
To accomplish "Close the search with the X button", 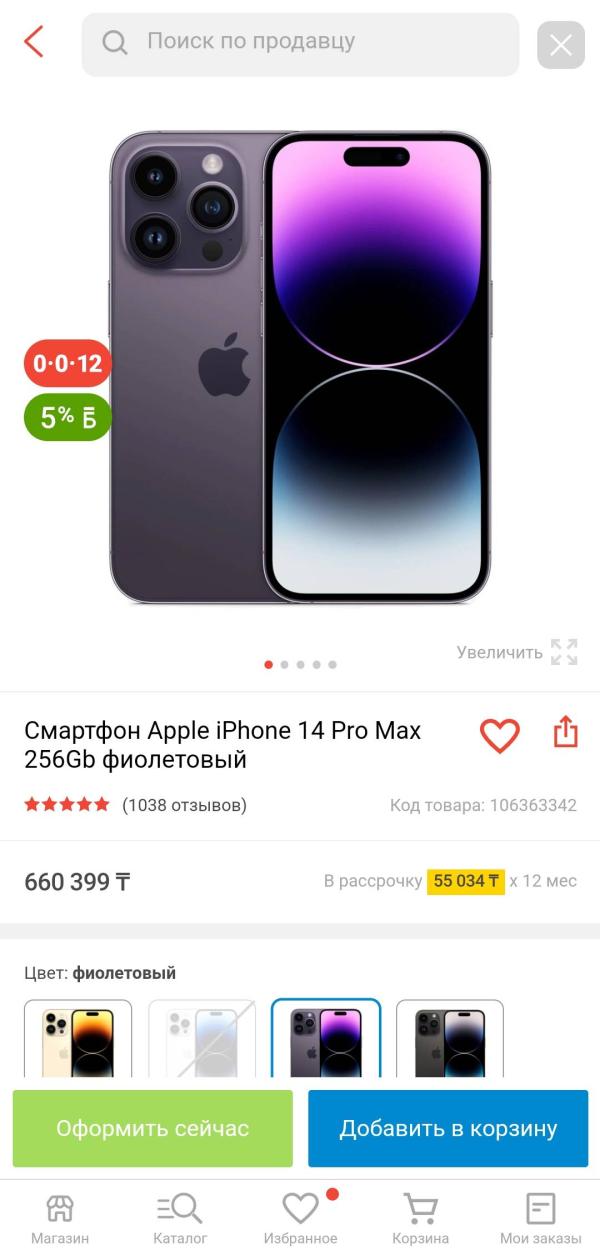I will [560, 44].
